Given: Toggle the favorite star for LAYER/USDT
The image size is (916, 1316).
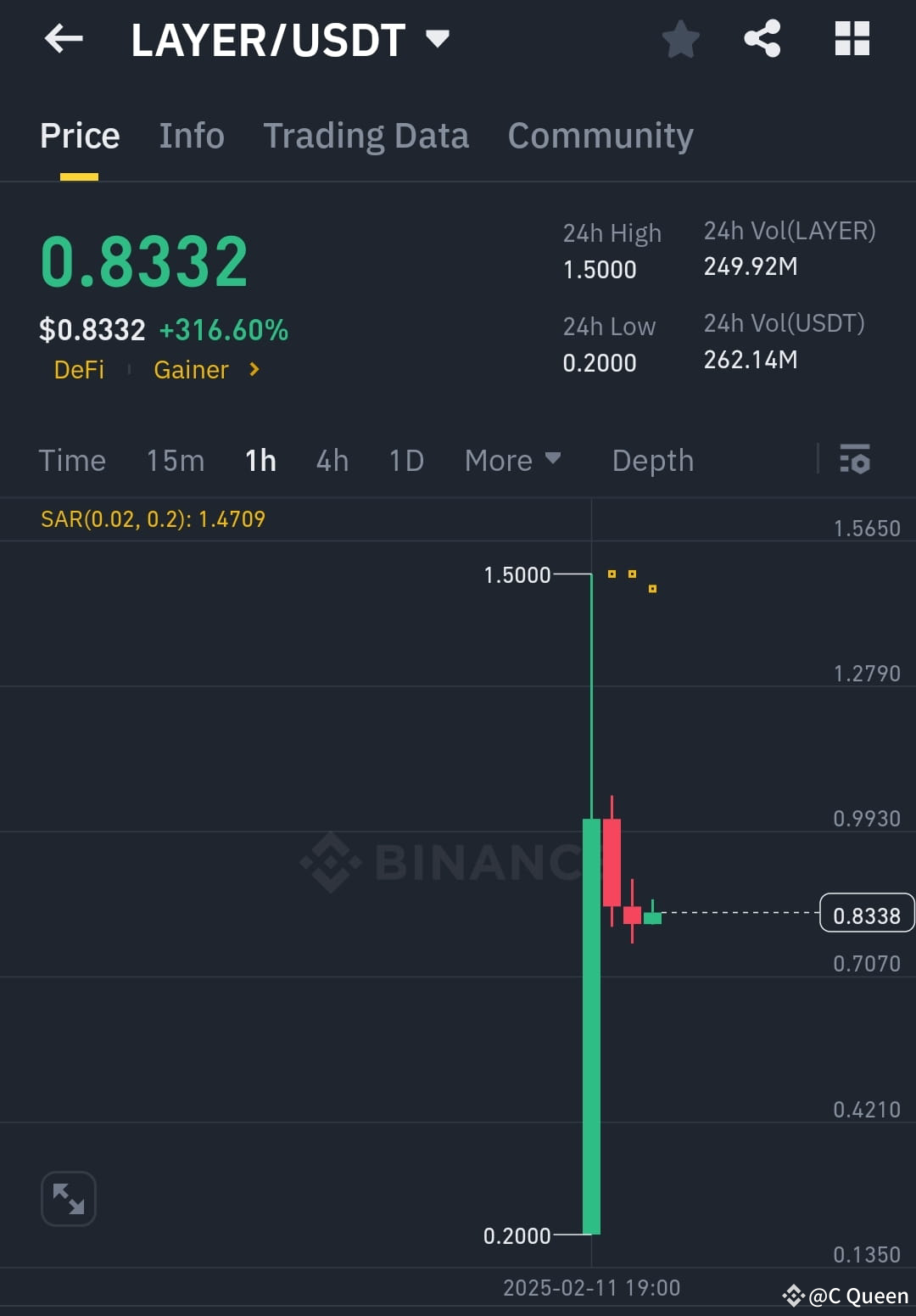Looking at the screenshot, I should pos(681,39).
